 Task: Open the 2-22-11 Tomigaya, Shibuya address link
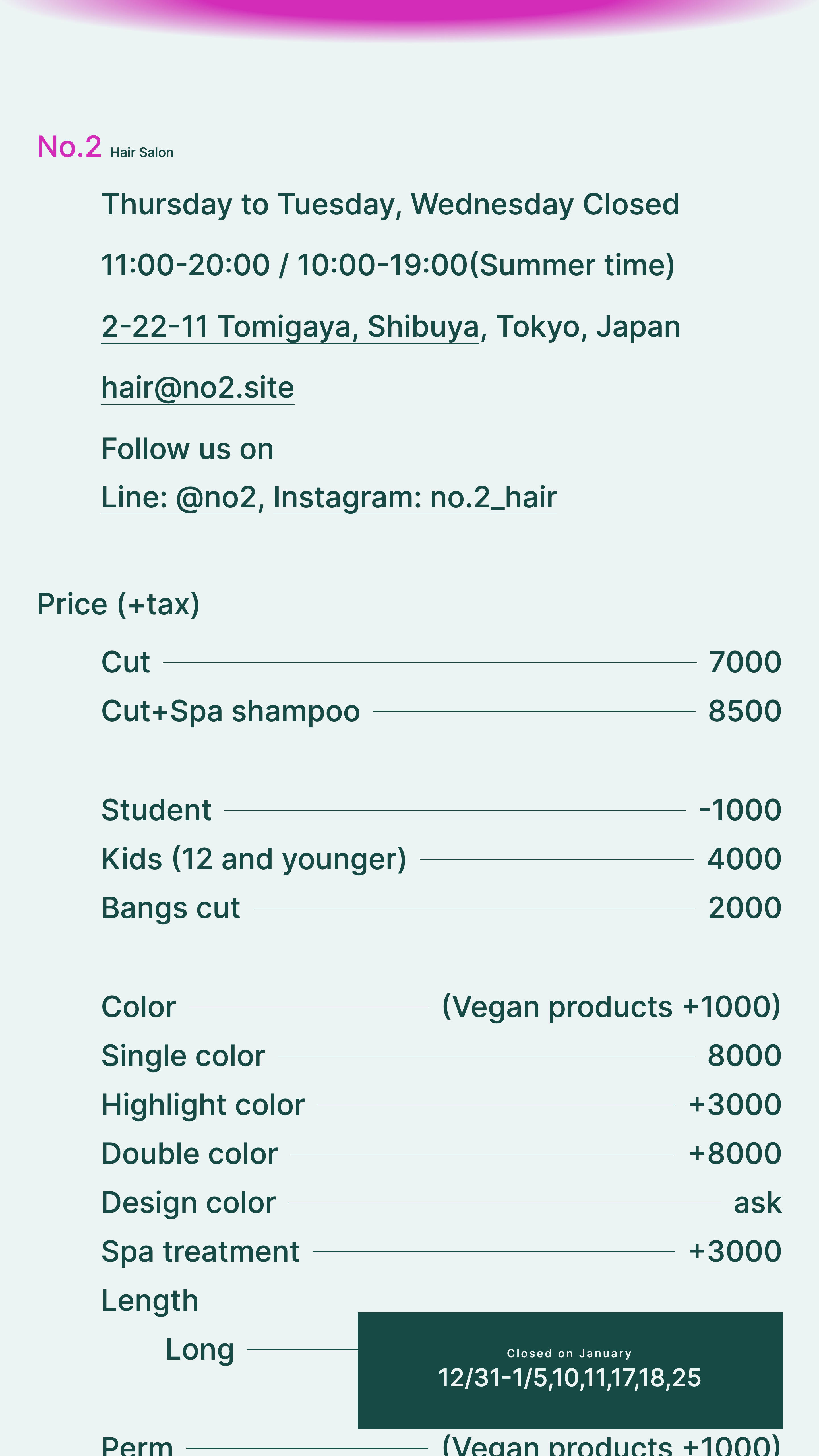pyautogui.click(x=289, y=327)
